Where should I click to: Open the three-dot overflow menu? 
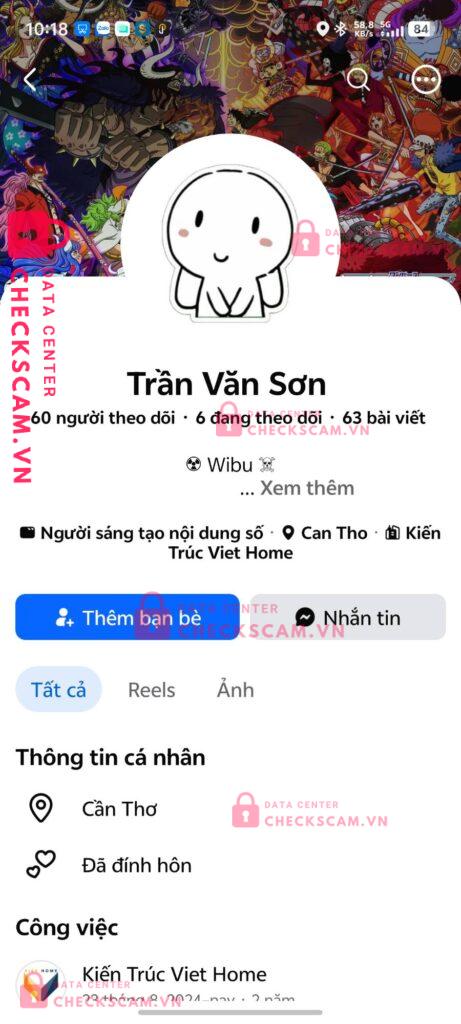pos(426,80)
